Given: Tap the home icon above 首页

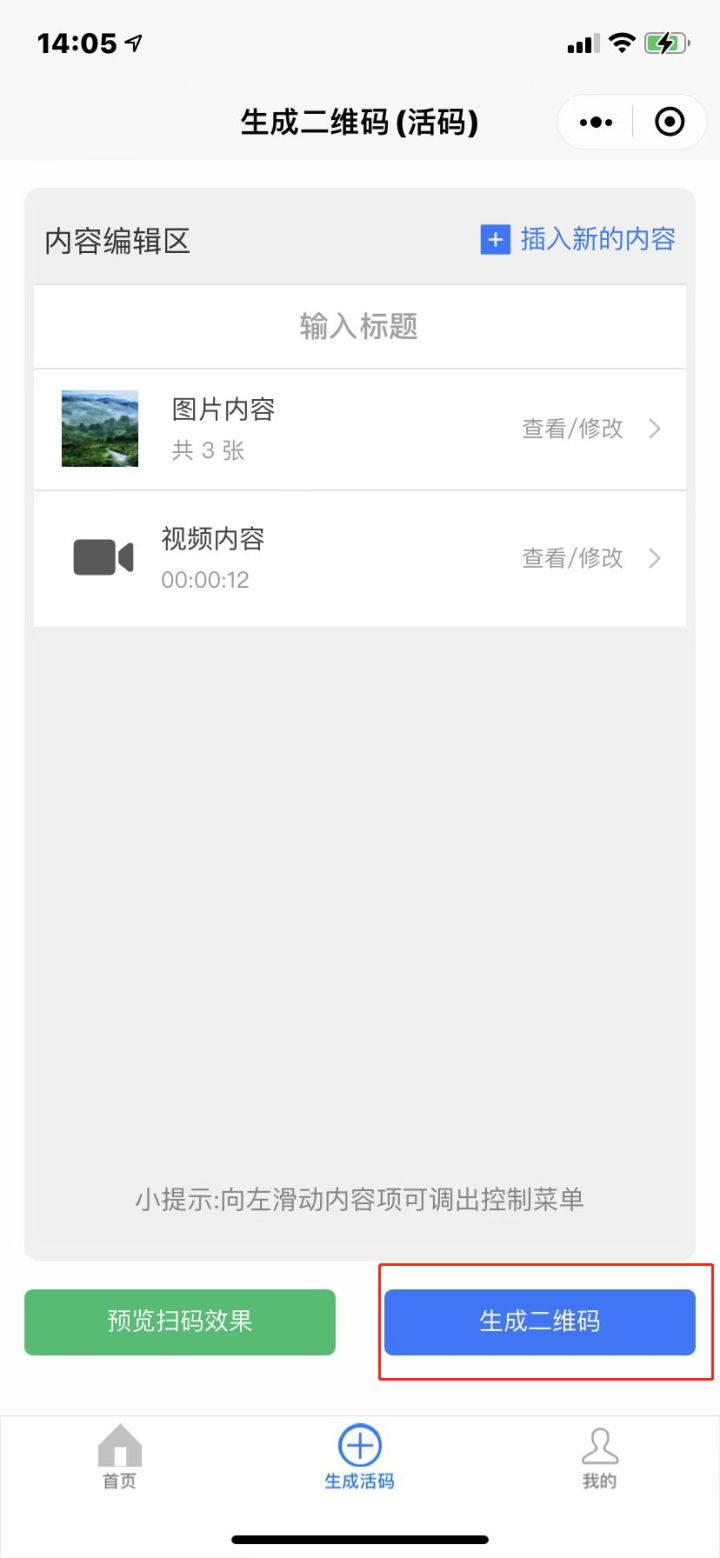Looking at the screenshot, I should [x=118, y=1444].
